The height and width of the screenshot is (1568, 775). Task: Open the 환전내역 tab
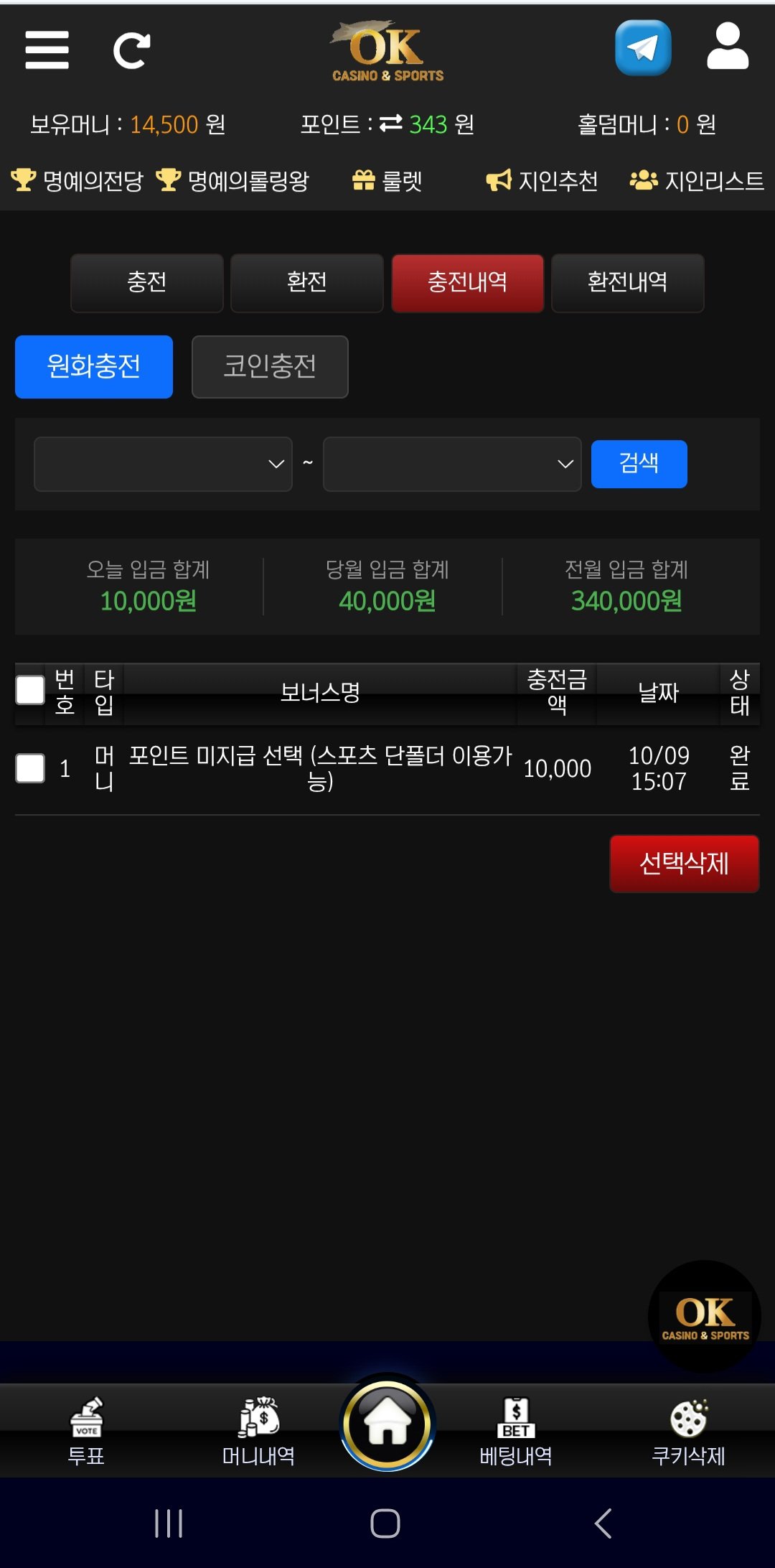(627, 282)
